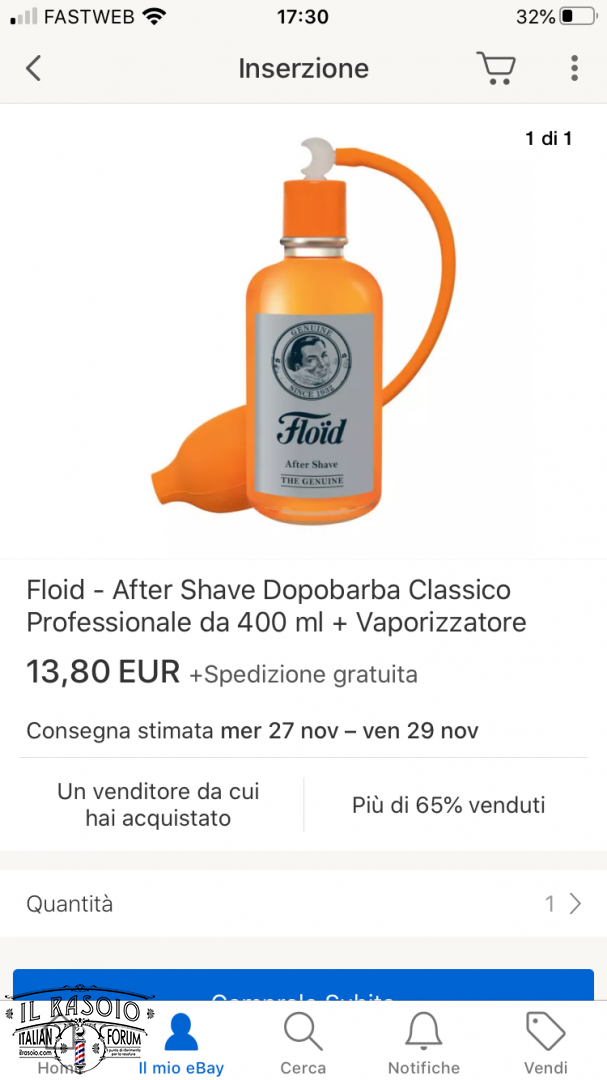Go back from the Inserzione page
Viewport: 607px width, 1080px height.
point(33,68)
